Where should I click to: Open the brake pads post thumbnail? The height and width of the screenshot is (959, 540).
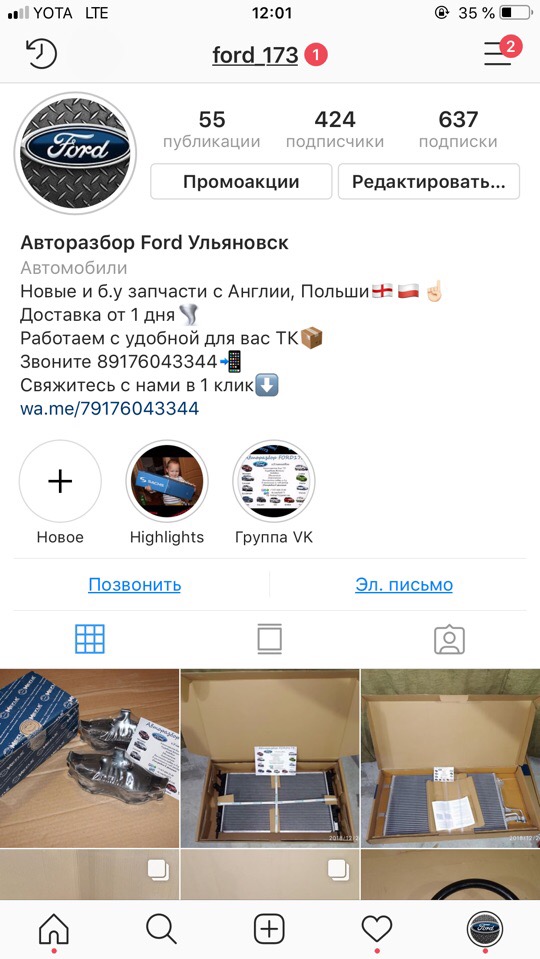click(89, 758)
